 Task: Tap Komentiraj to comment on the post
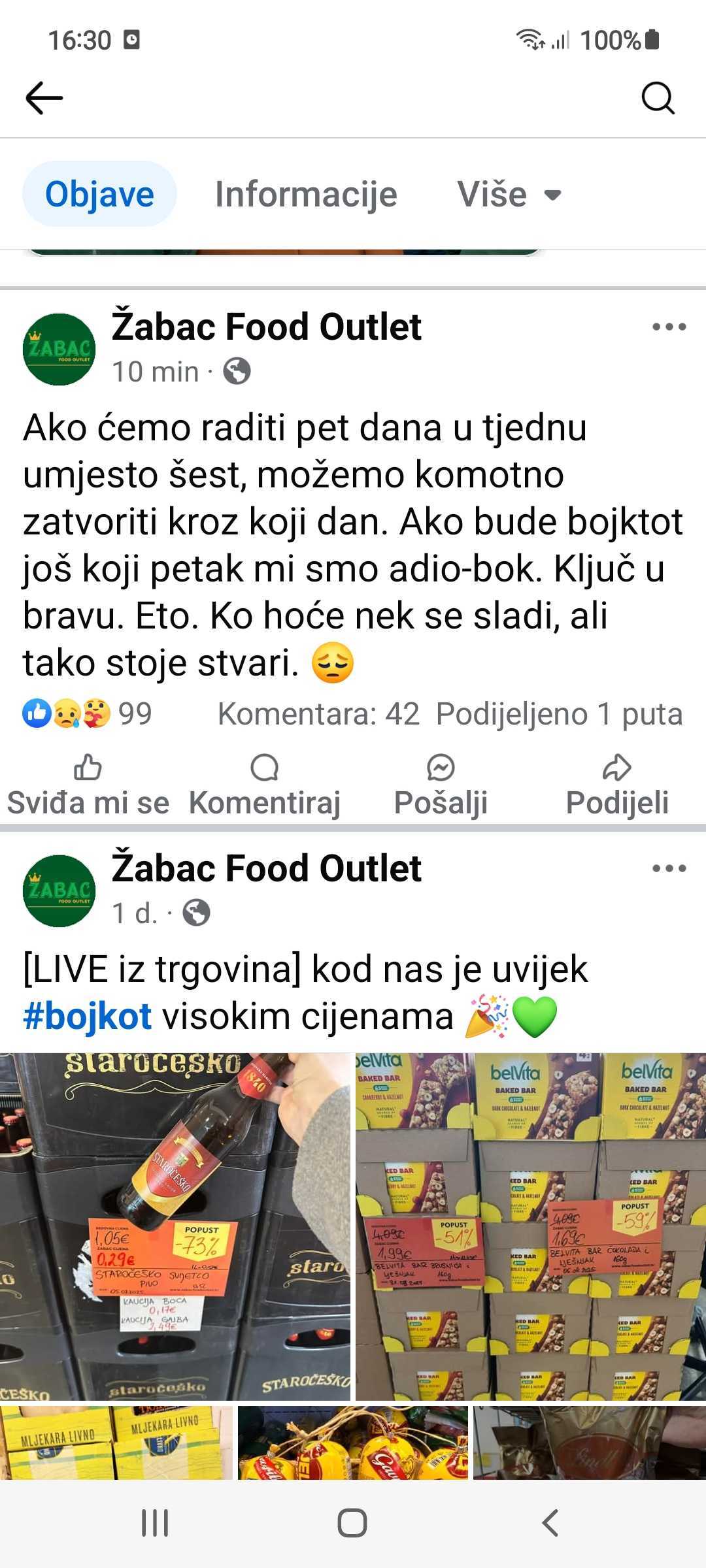coord(265,785)
